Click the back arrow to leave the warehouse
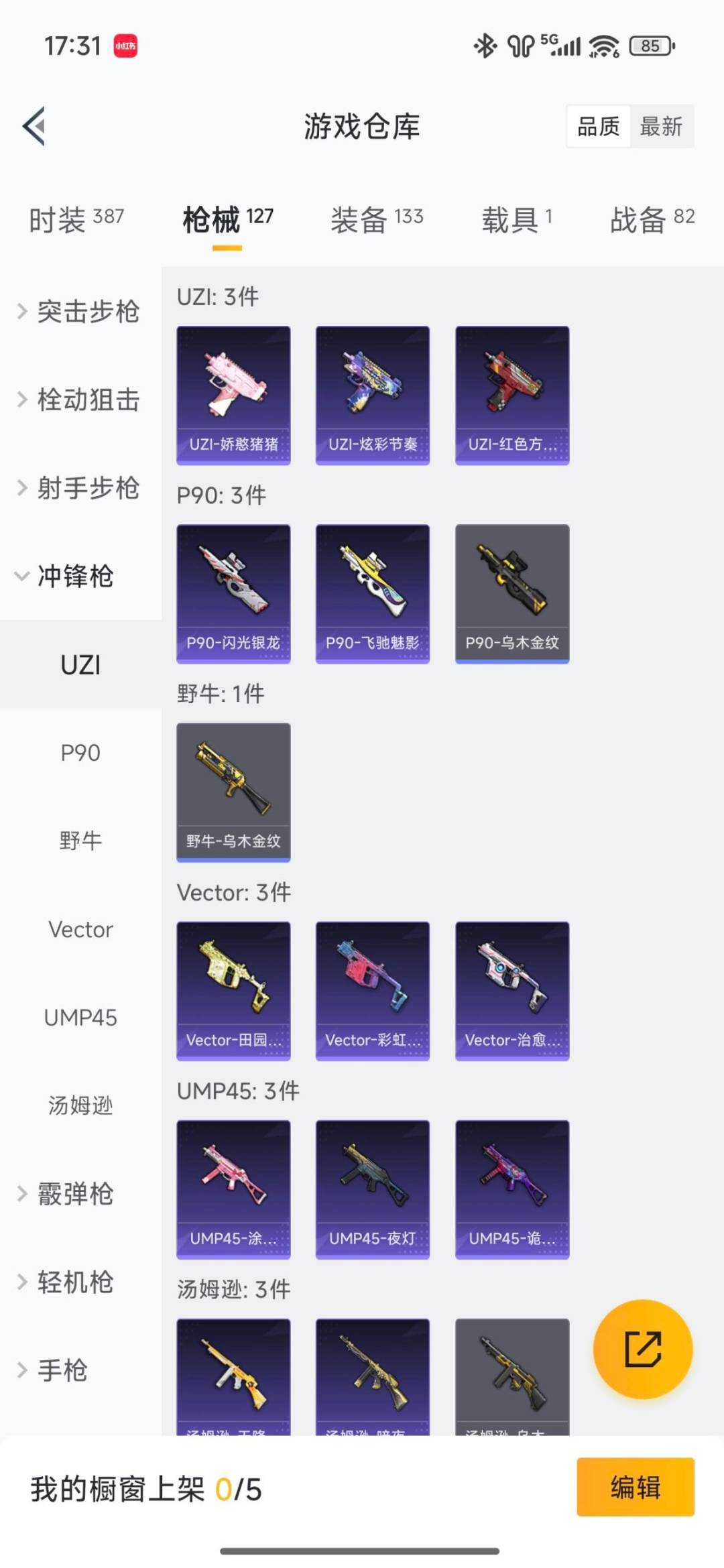The height and width of the screenshot is (1568, 724). (x=34, y=127)
